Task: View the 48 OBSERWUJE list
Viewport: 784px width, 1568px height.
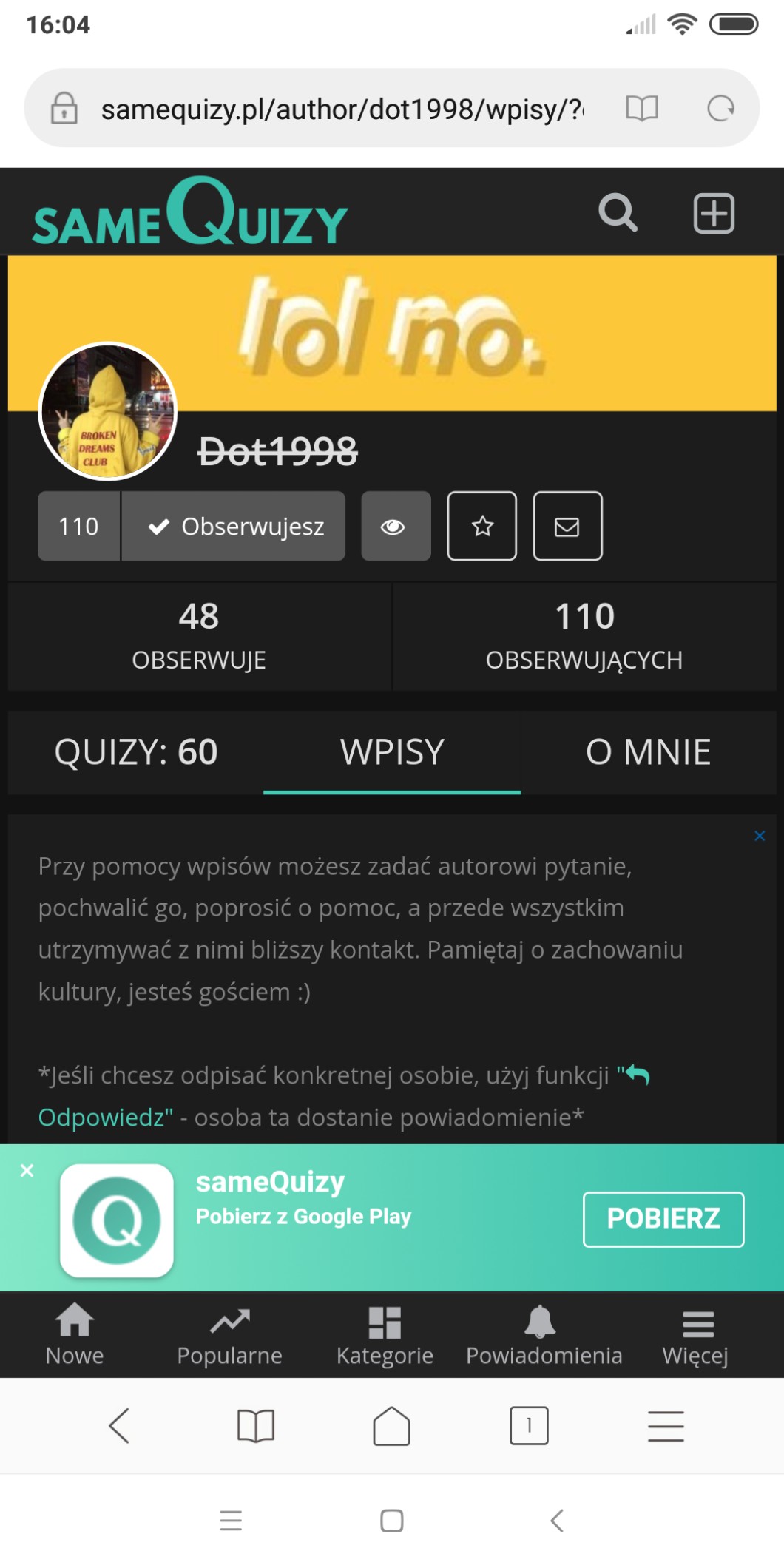Action: [x=199, y=636]
